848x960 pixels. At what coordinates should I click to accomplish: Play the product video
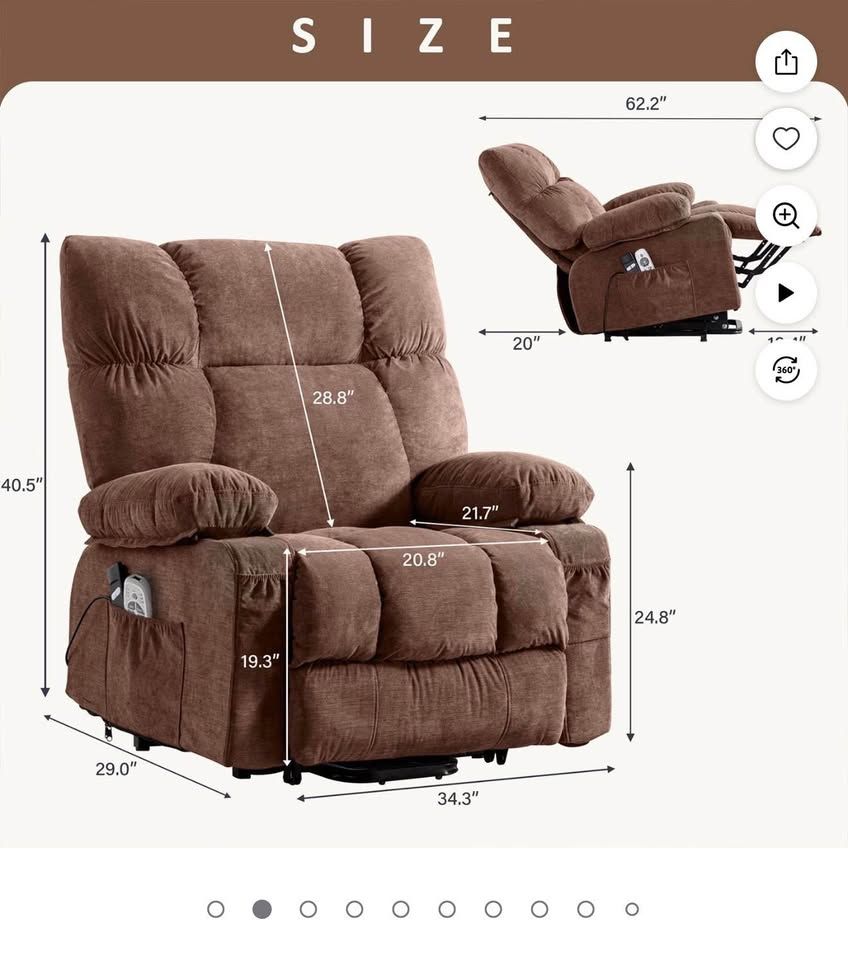coord(786,293)
